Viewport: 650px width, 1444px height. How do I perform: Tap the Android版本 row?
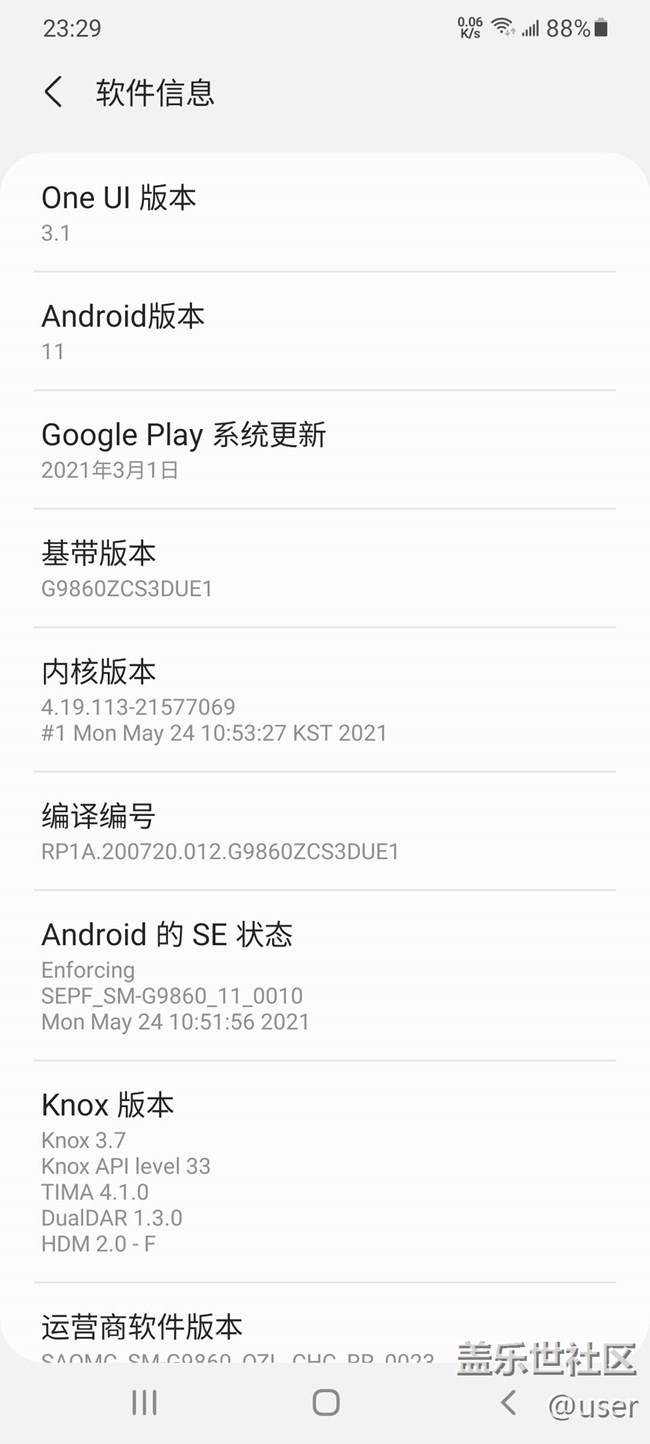324,332
